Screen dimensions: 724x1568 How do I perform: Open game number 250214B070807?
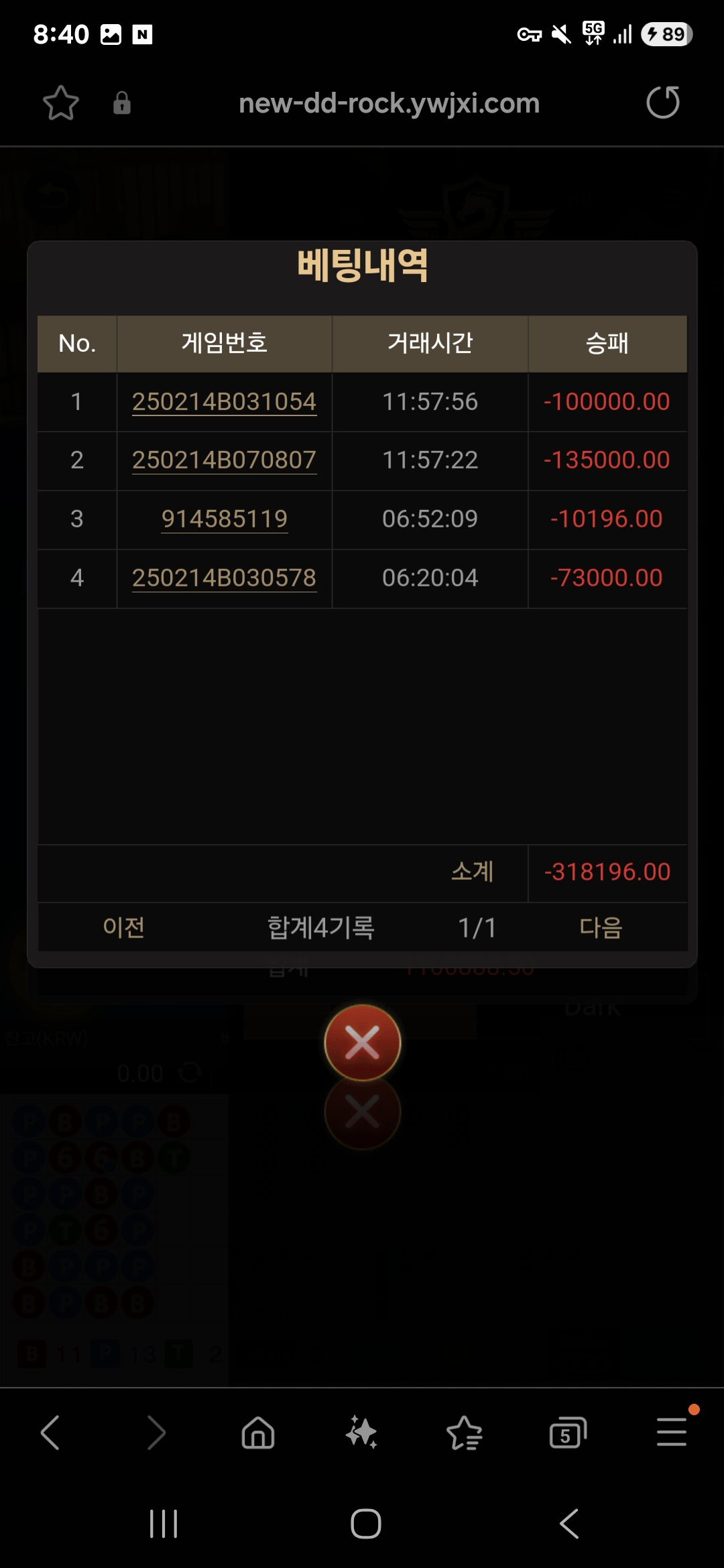coord(224,460)
